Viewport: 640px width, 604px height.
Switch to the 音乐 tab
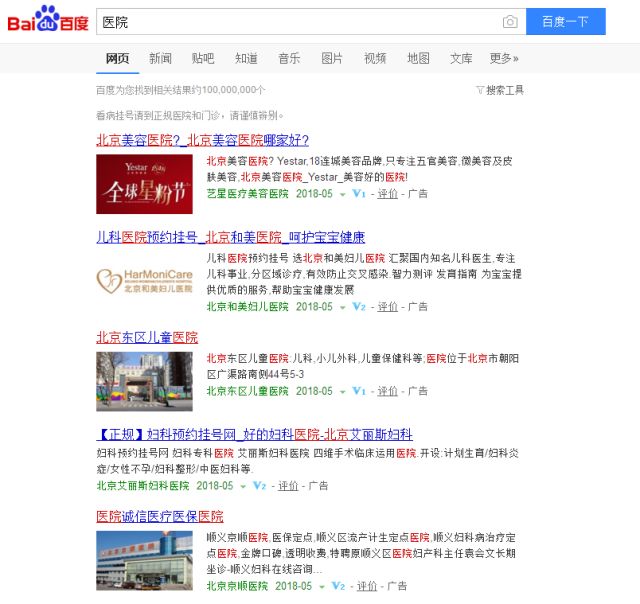(289, 58)
